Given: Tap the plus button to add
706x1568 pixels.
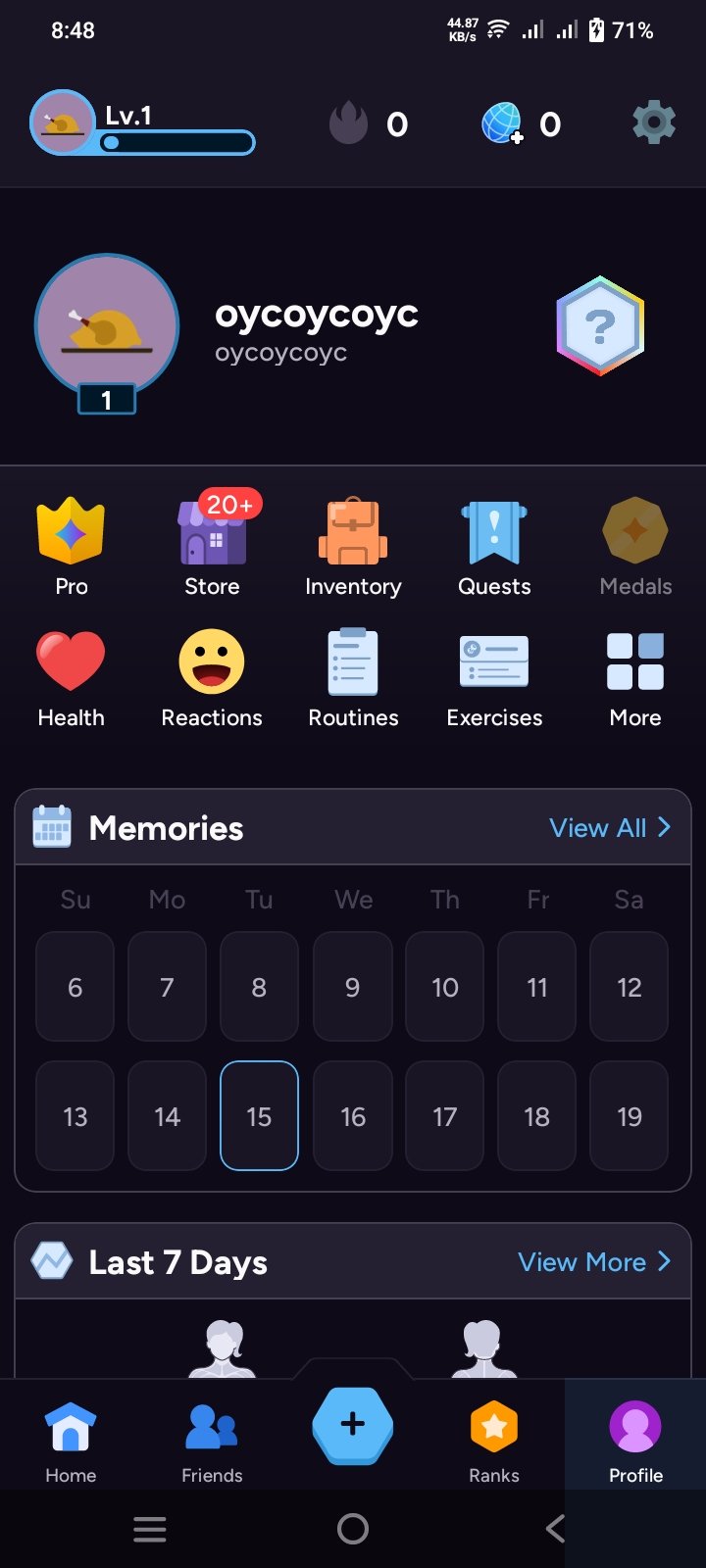Looking at the screenshot, I should pyautogui.click(x=353, y=1425).
